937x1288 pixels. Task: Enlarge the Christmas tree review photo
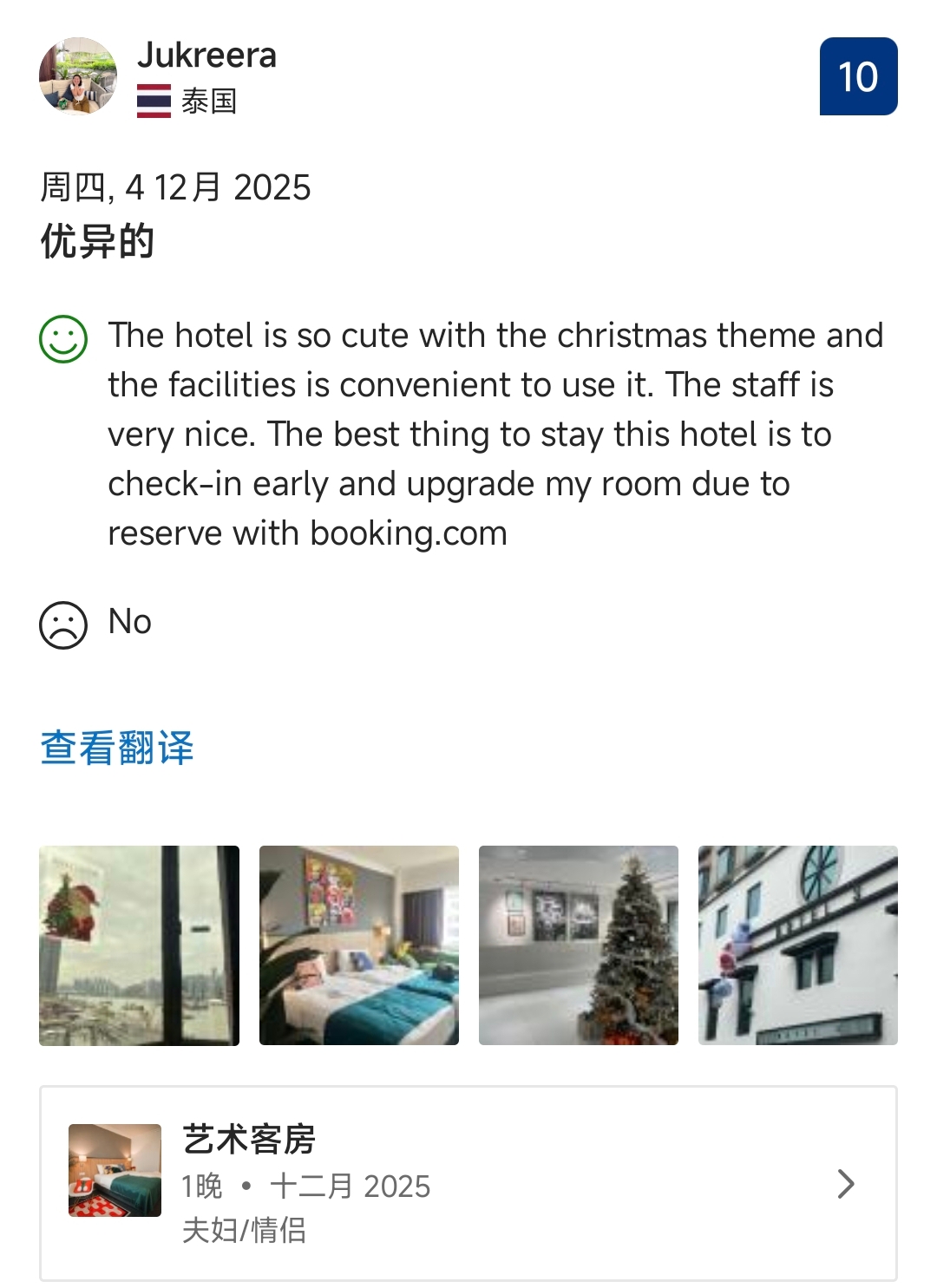click(x=578, y=945)
